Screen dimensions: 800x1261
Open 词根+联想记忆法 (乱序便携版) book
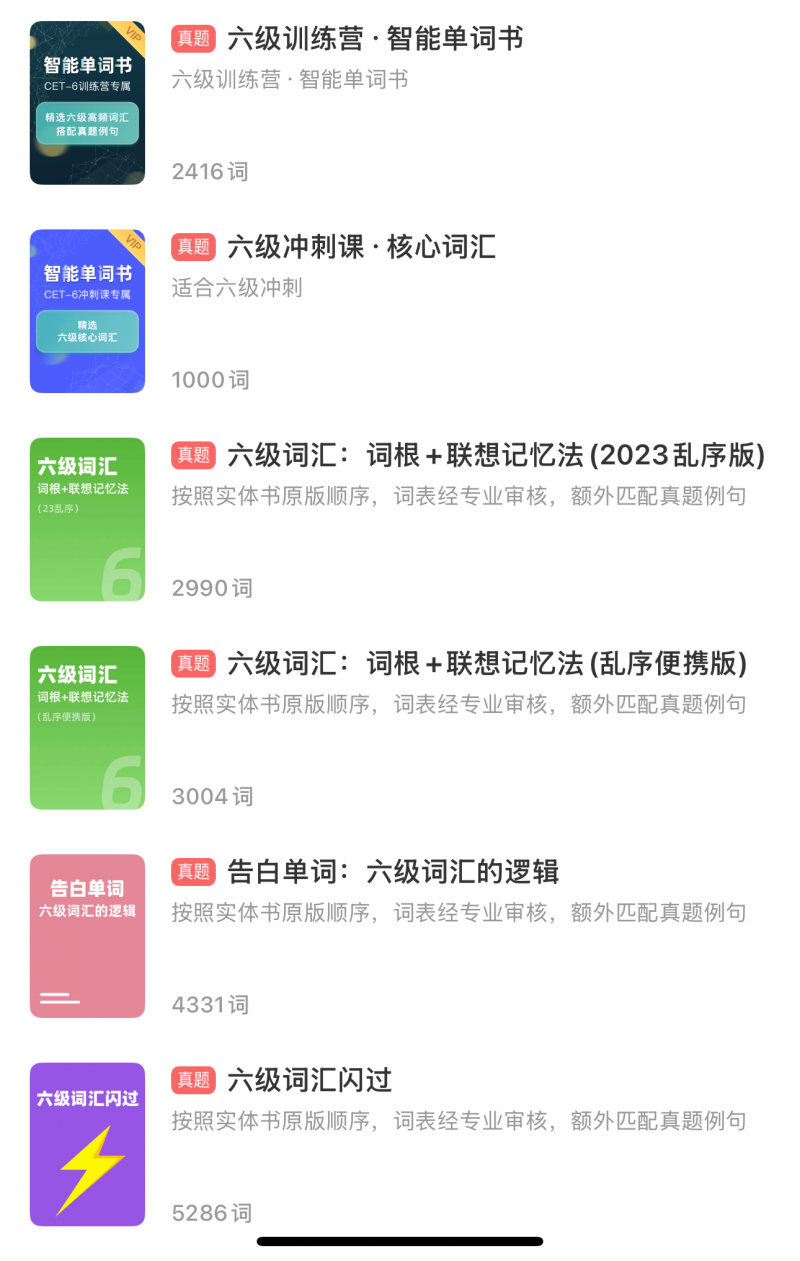(x=486, y=664)
